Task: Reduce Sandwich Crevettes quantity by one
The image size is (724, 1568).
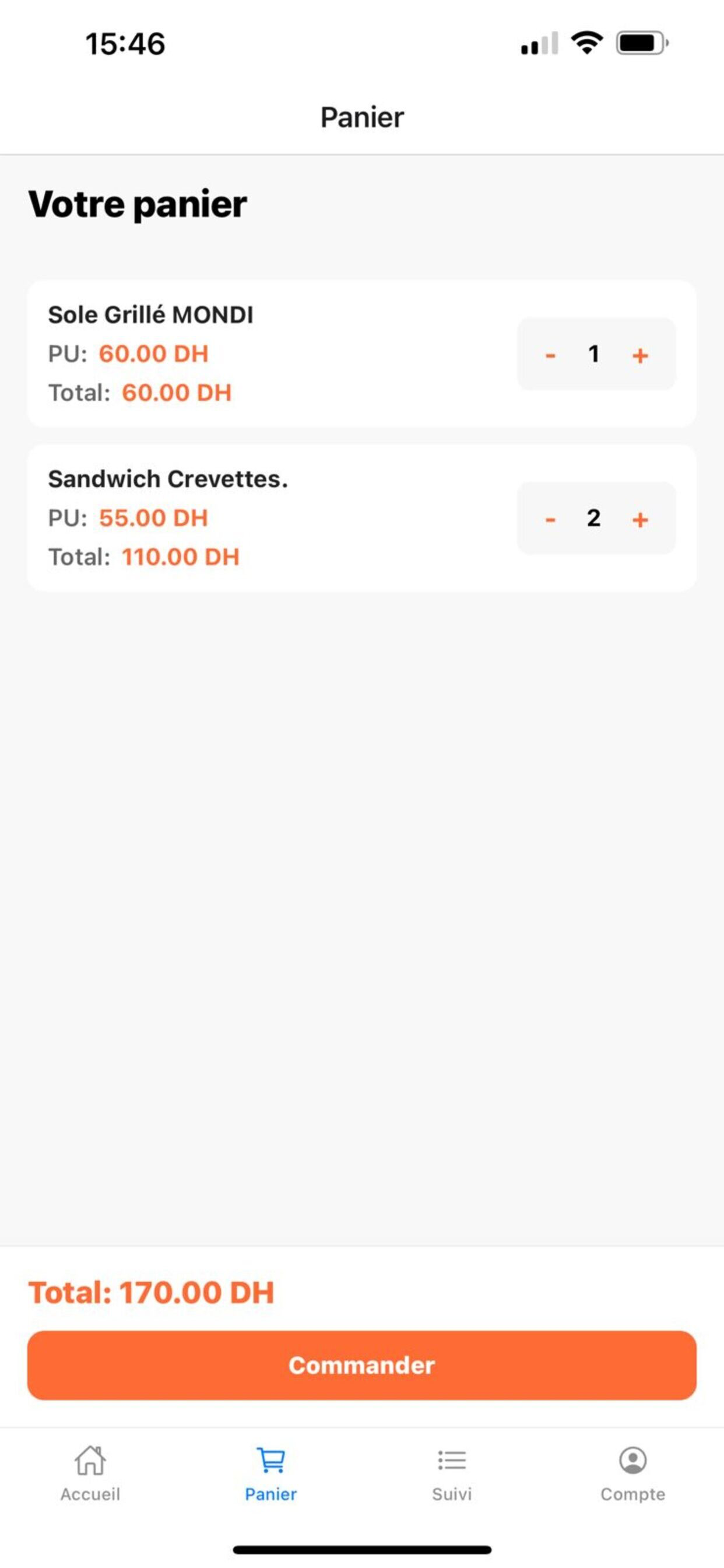Action: click(x=550, y=519)
